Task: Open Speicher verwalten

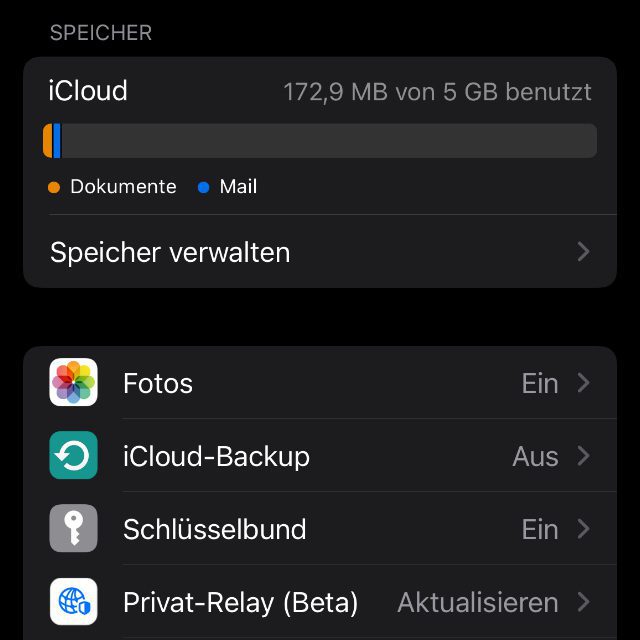Action: [x=320, y=252]
